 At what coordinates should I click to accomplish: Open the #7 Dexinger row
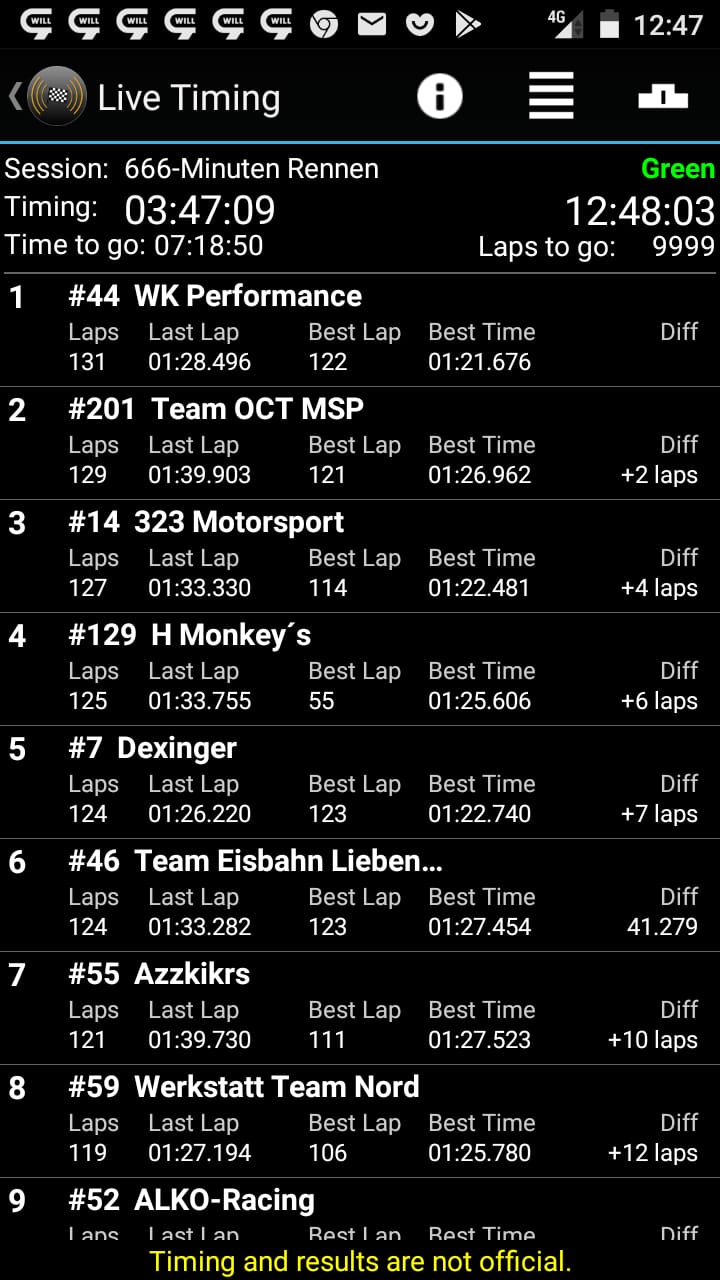click(x=360, y=782)
